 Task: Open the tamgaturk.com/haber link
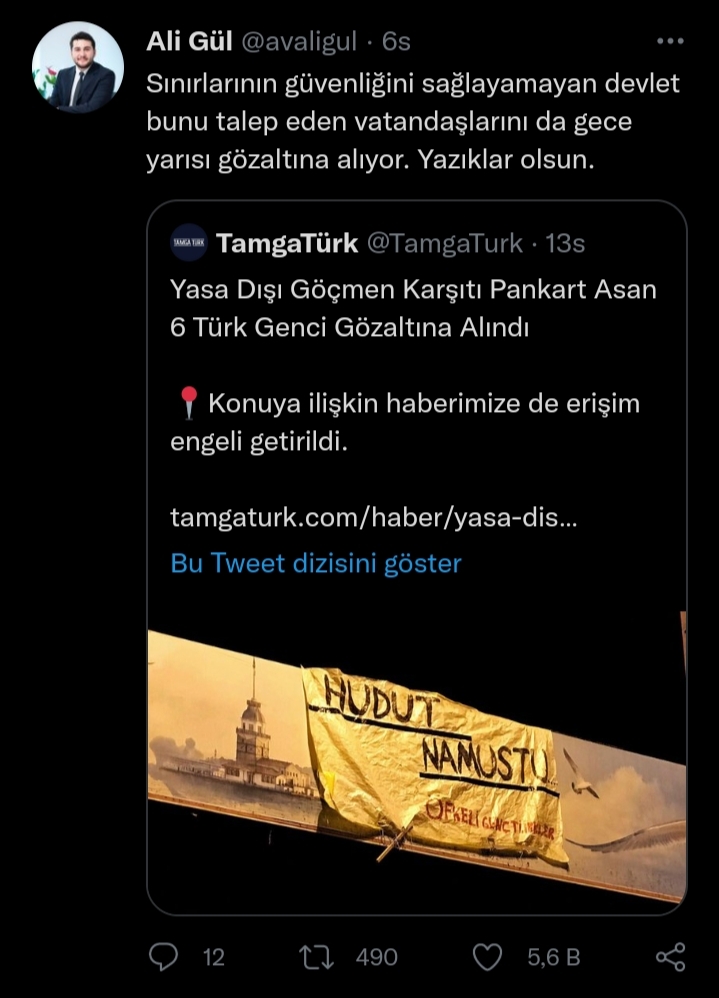point(373,519)
